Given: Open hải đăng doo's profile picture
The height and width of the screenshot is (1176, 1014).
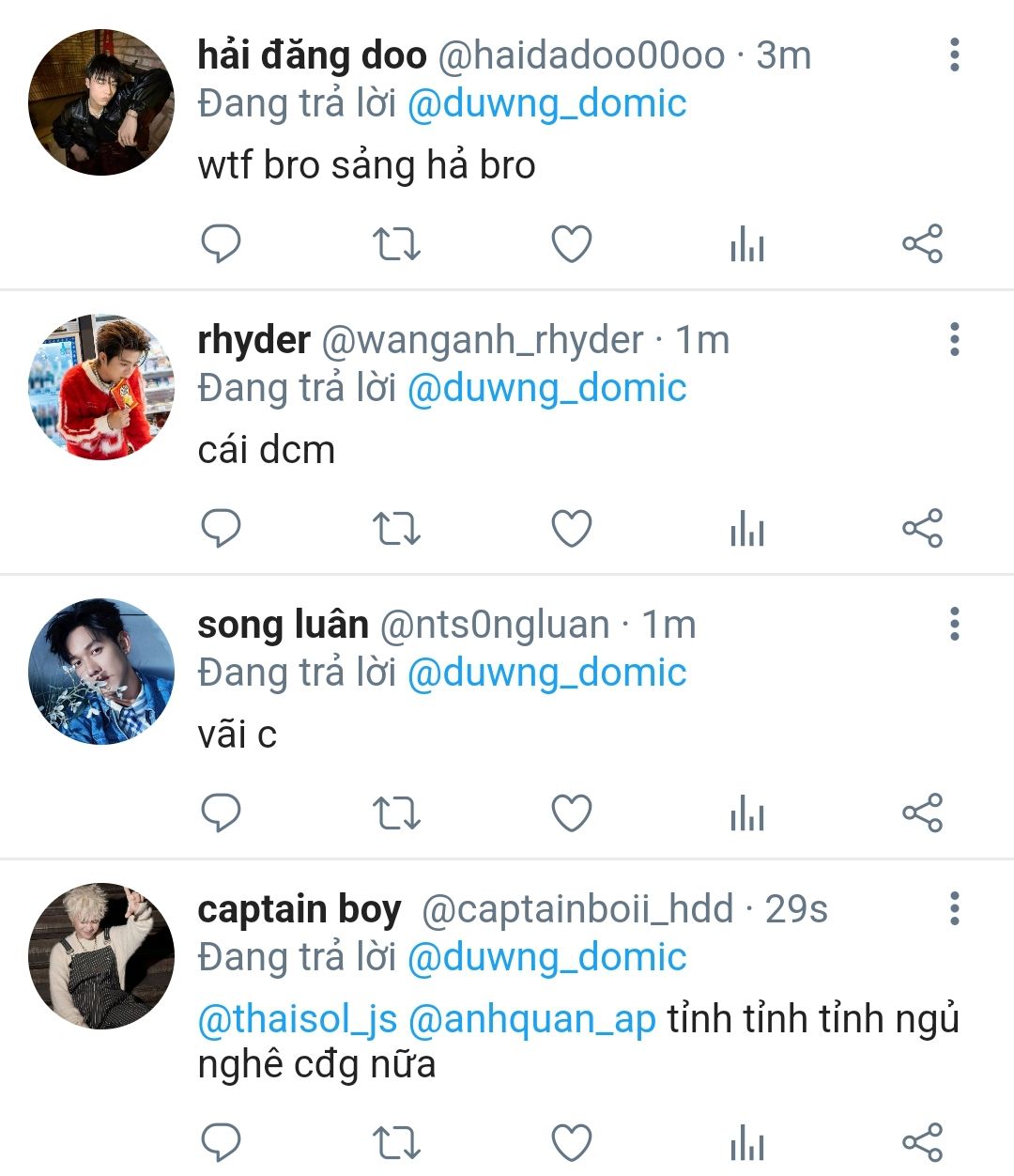Looking at the screenshot, I should [x=101, y=102].
